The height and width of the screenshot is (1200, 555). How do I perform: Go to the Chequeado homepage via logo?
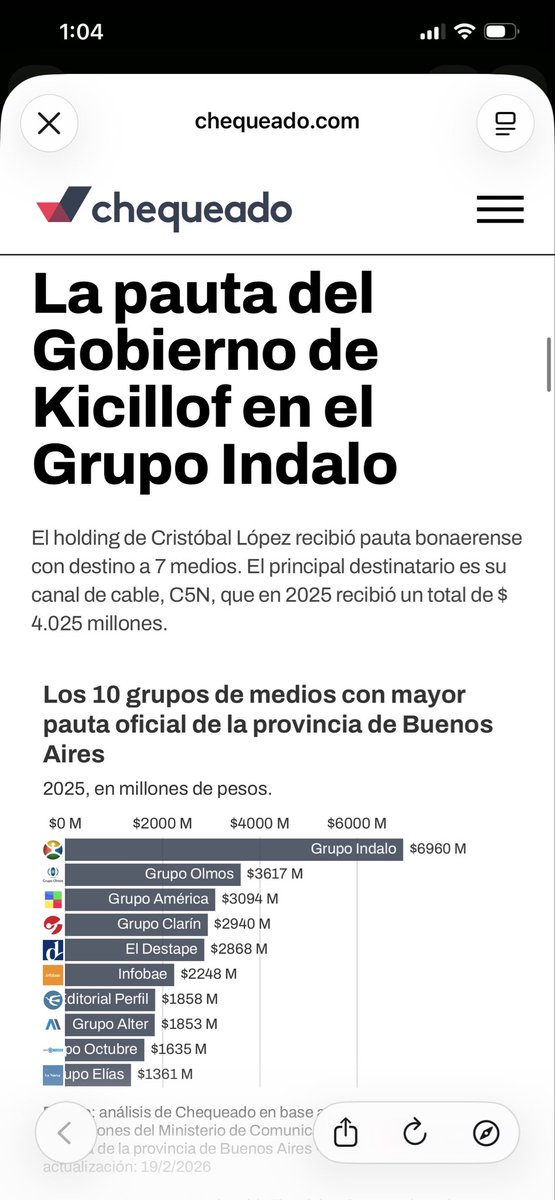(164, 209)
